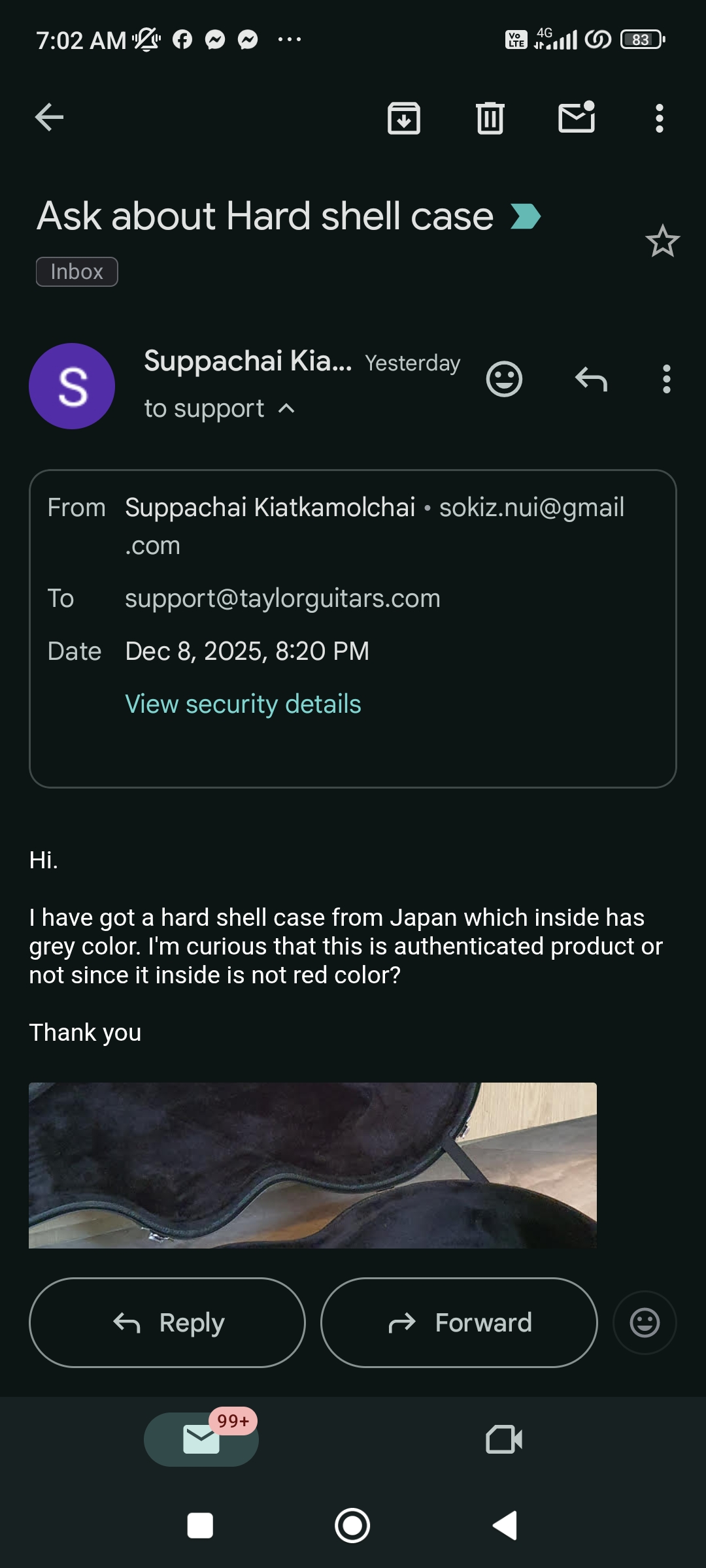The image size is (706, 1568).
Task: Tap the Reply button
Action: pos(167,1322)
